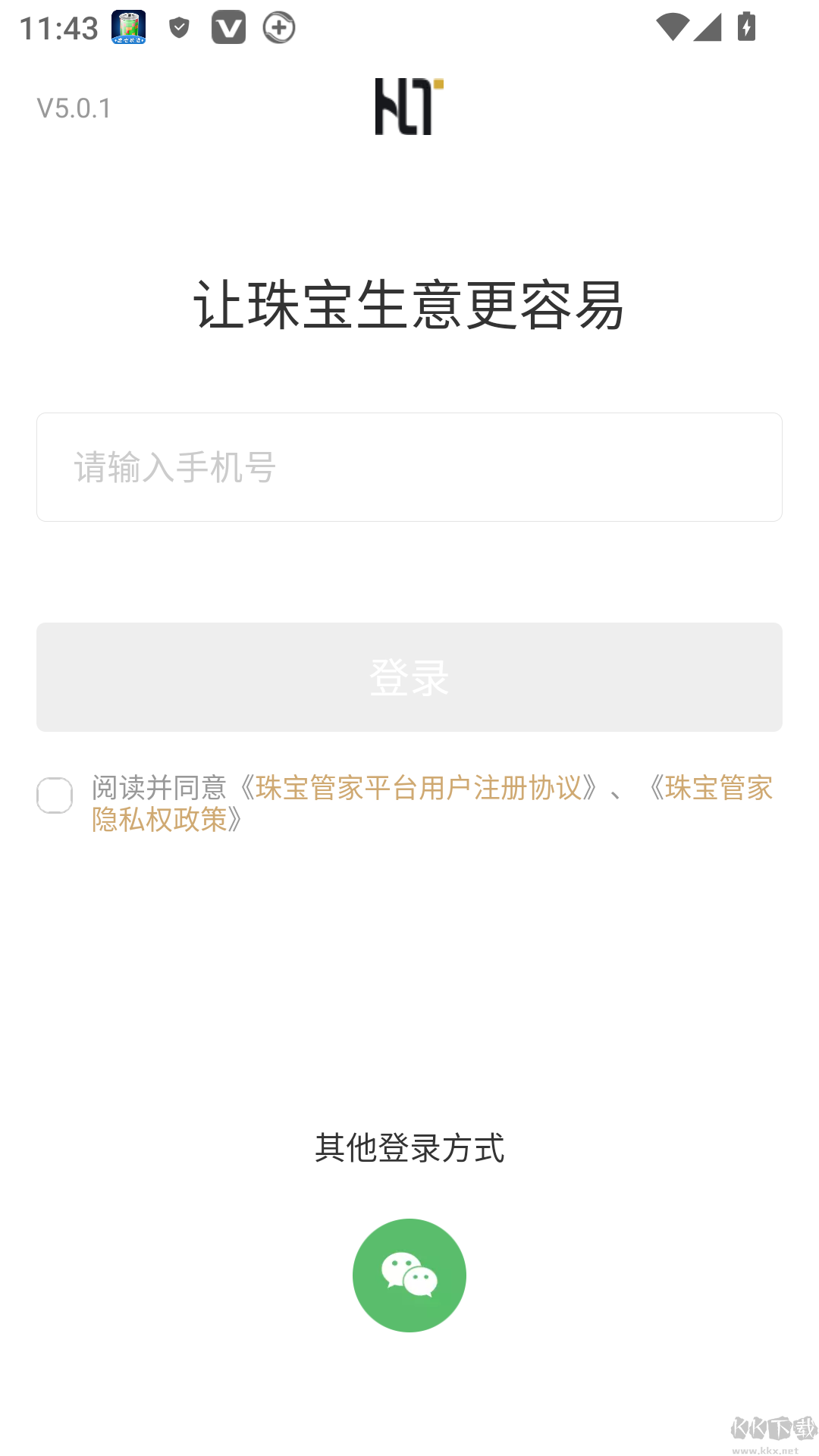Tap the 登录 login button
Screen dimensions: 819x1456
click(409, 677)
